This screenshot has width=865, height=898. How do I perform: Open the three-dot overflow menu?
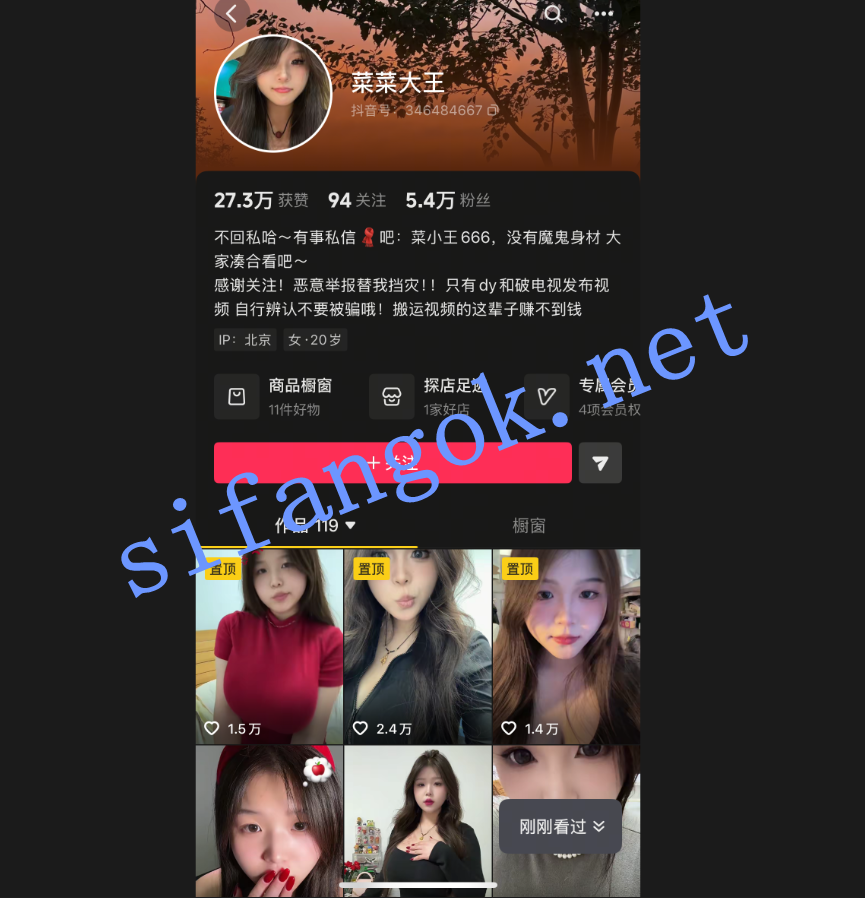coord(604,14)
